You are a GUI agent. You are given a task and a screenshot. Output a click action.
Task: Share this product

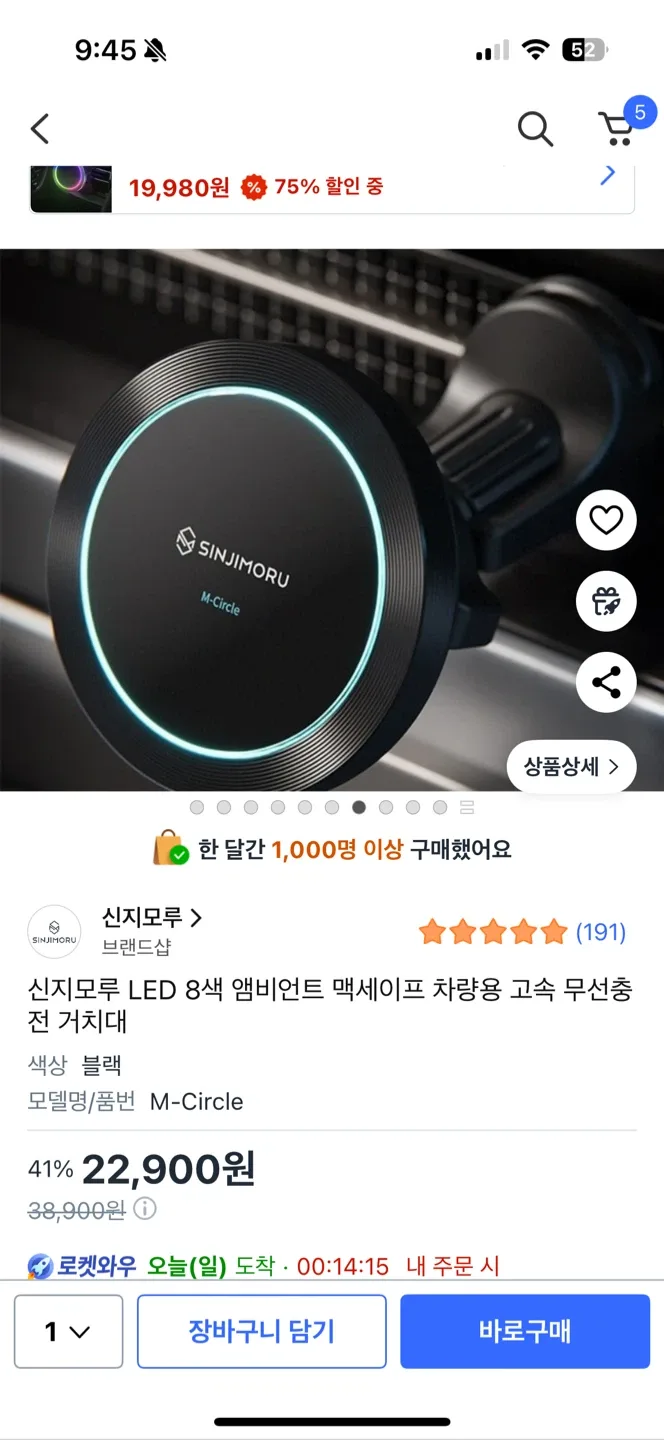click(x=606, y=683)
